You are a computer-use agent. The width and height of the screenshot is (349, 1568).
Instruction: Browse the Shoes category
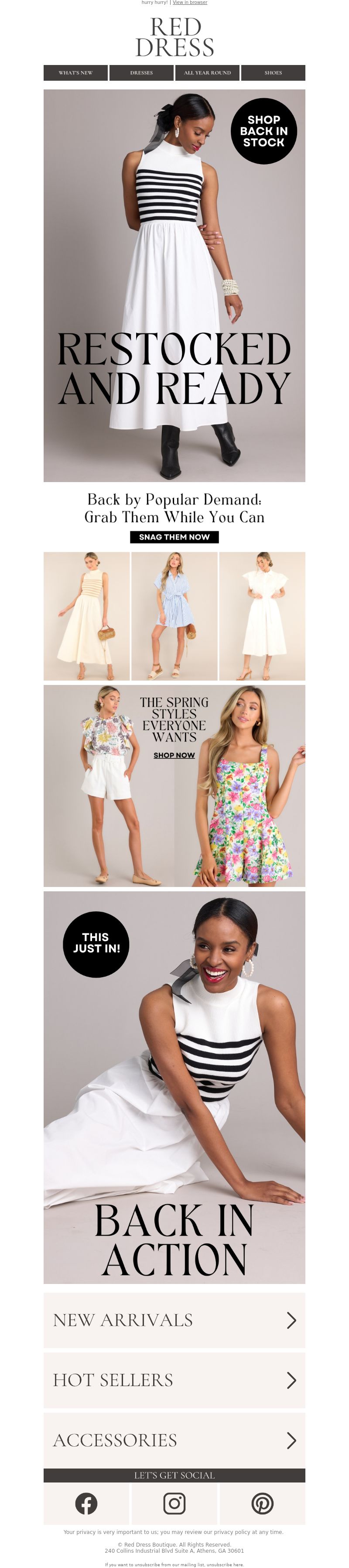(x=273, y=72)
